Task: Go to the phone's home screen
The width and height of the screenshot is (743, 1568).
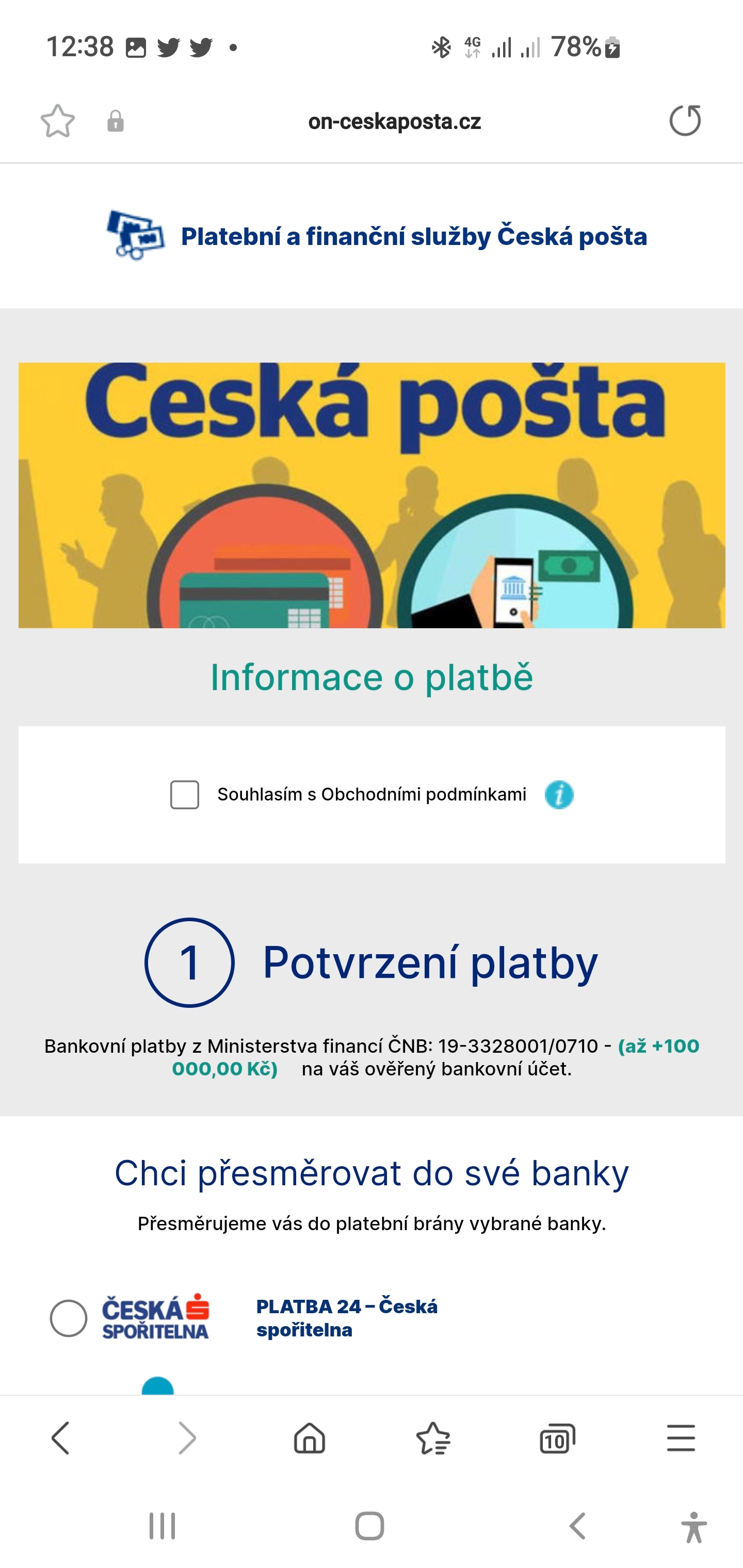Action: (369, 1526)
